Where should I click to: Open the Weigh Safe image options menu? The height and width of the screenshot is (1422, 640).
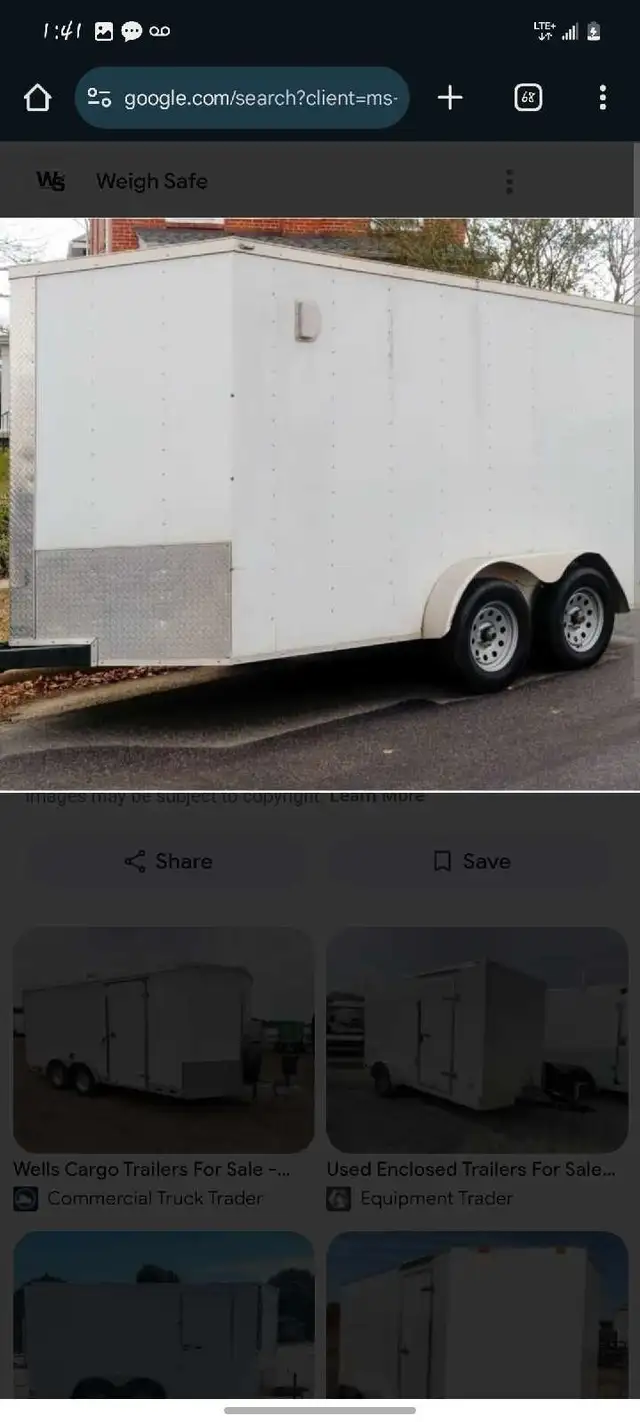point(509,181)
